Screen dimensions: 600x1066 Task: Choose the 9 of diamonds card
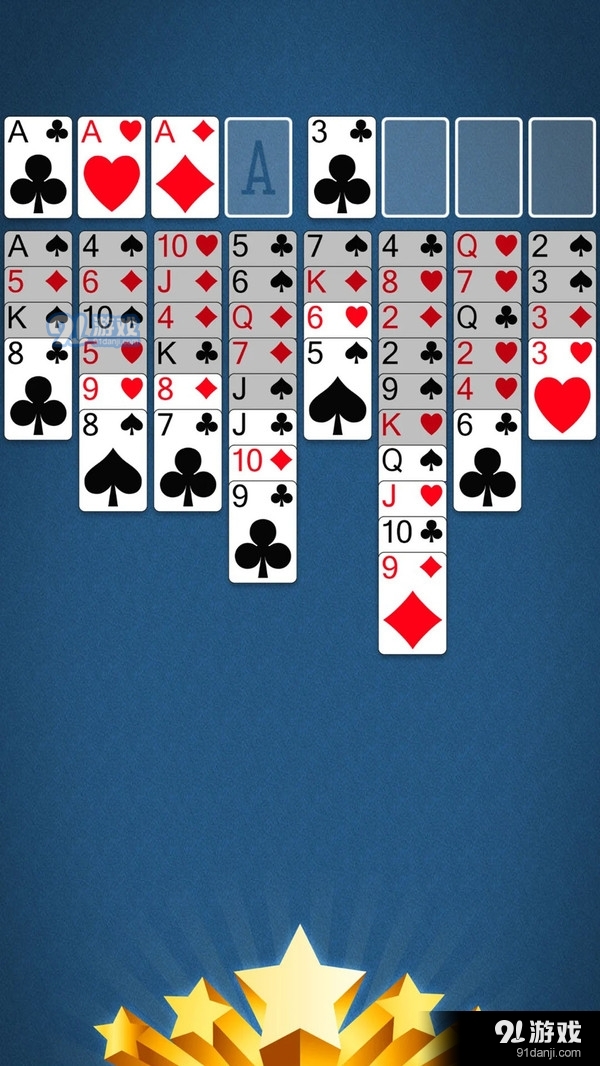point(413,605)
